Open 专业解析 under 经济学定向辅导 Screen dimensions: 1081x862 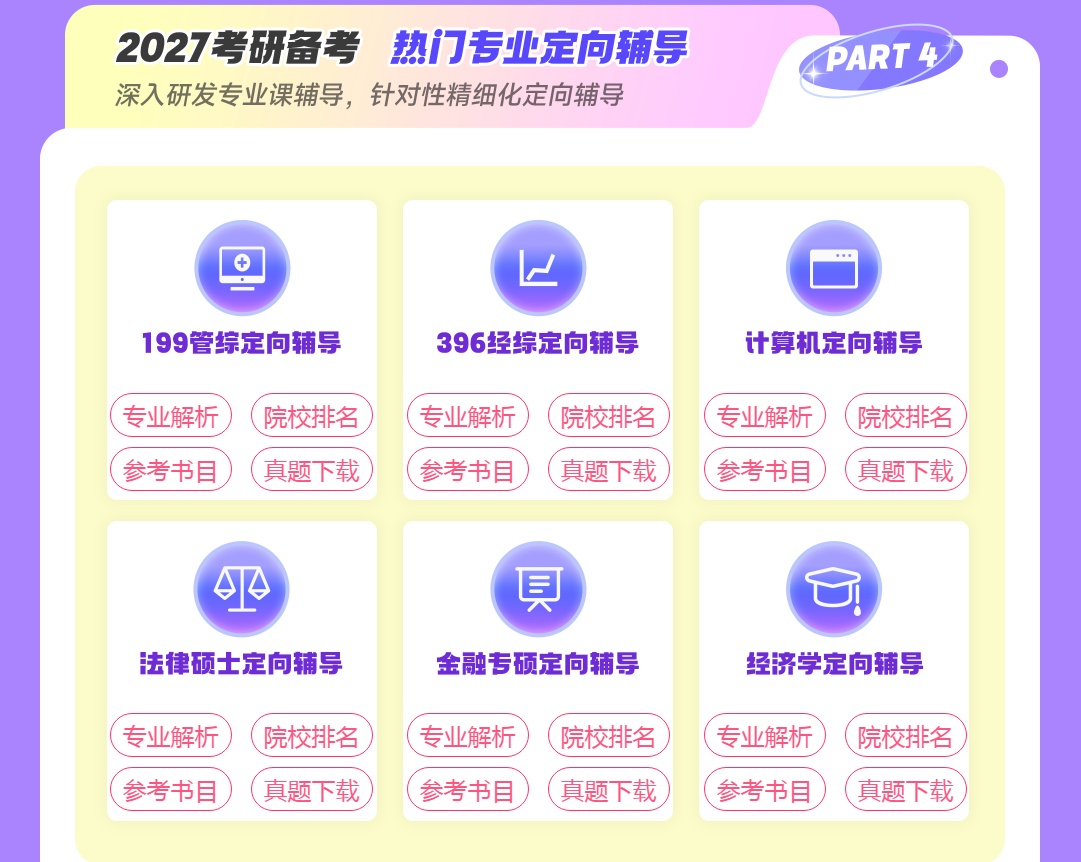click(764, 737)
